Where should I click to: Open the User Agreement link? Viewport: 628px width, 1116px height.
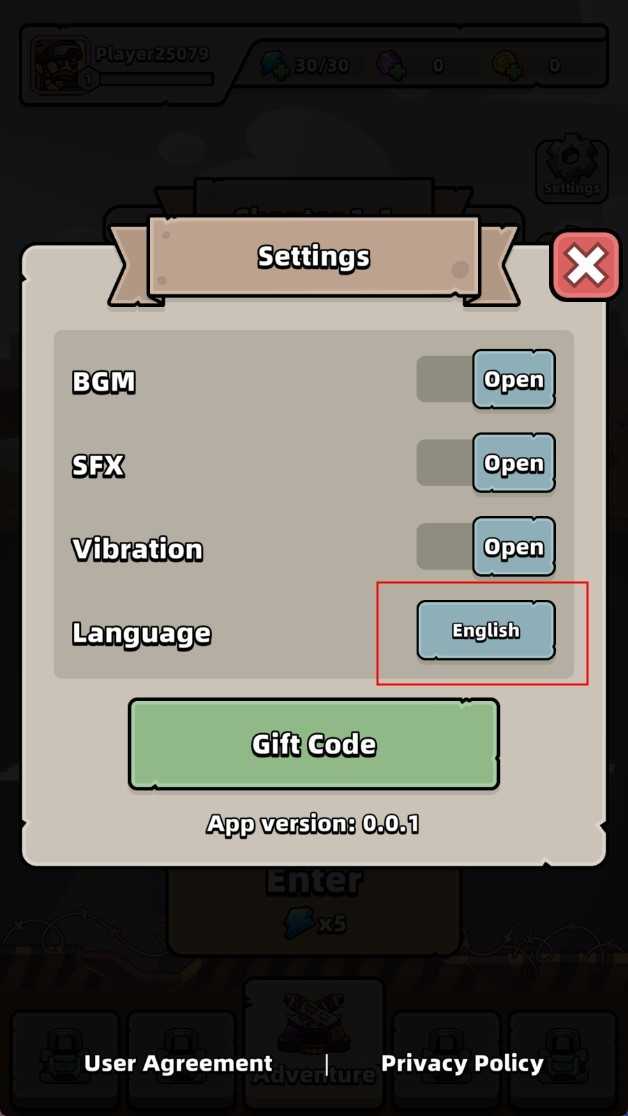(x=178, y=1063)
